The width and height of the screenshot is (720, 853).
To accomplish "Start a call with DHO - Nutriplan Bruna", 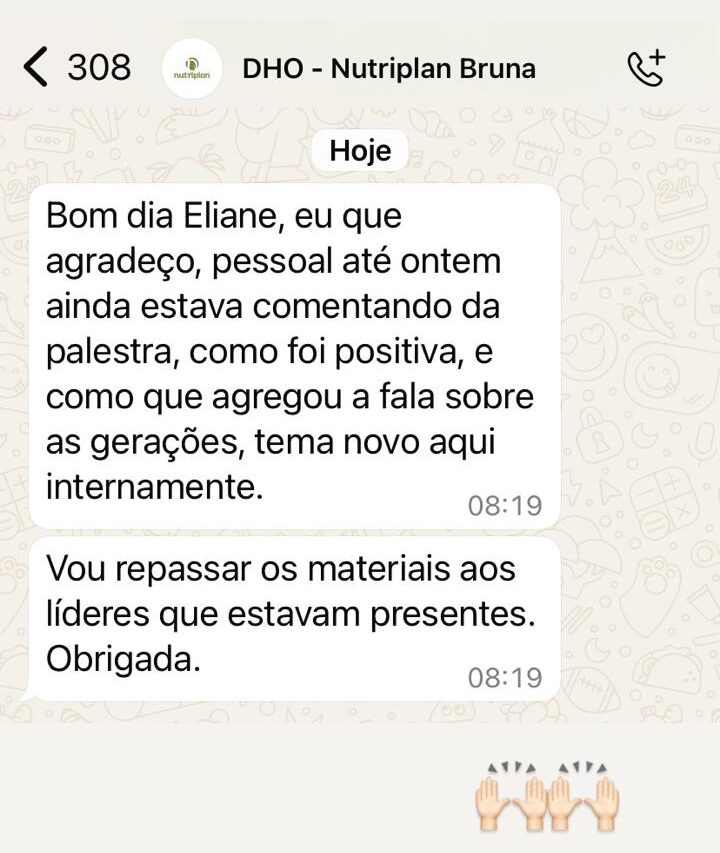I will pyautogui.click(x=645, y=68).
